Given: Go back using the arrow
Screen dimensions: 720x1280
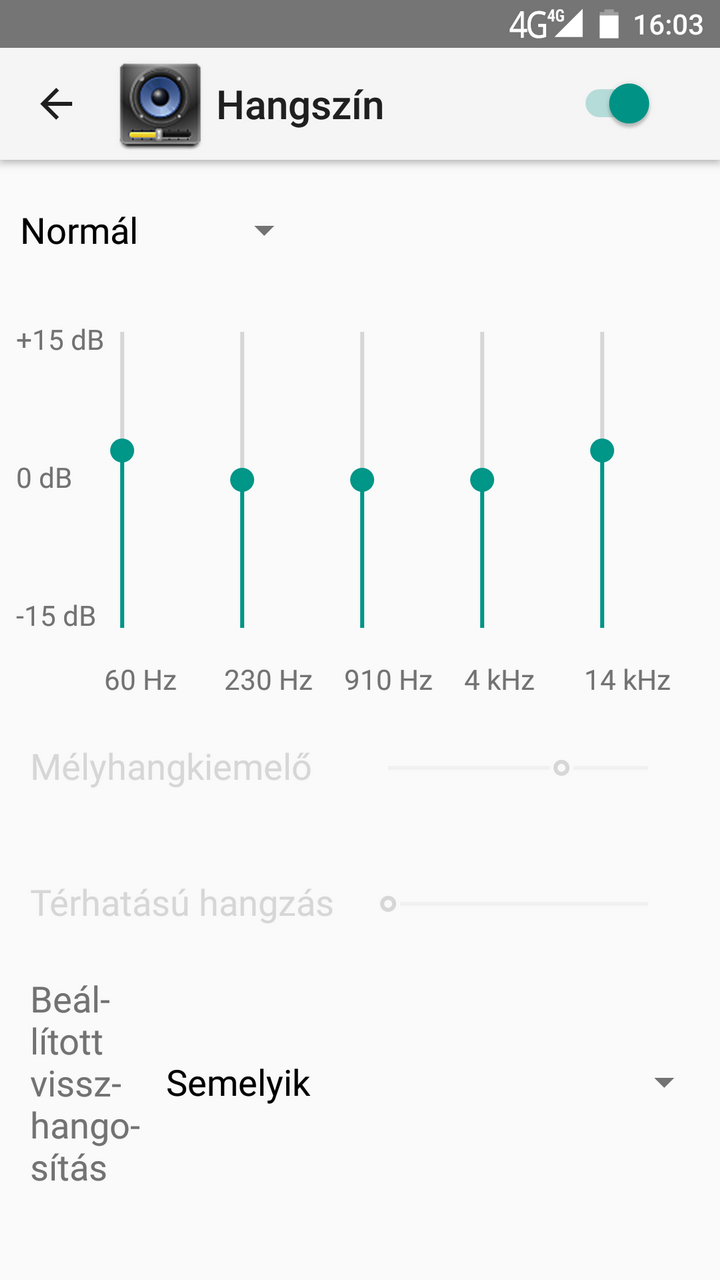Looking at the screenshot, I should pyautogui.click(x=57, y=104).
